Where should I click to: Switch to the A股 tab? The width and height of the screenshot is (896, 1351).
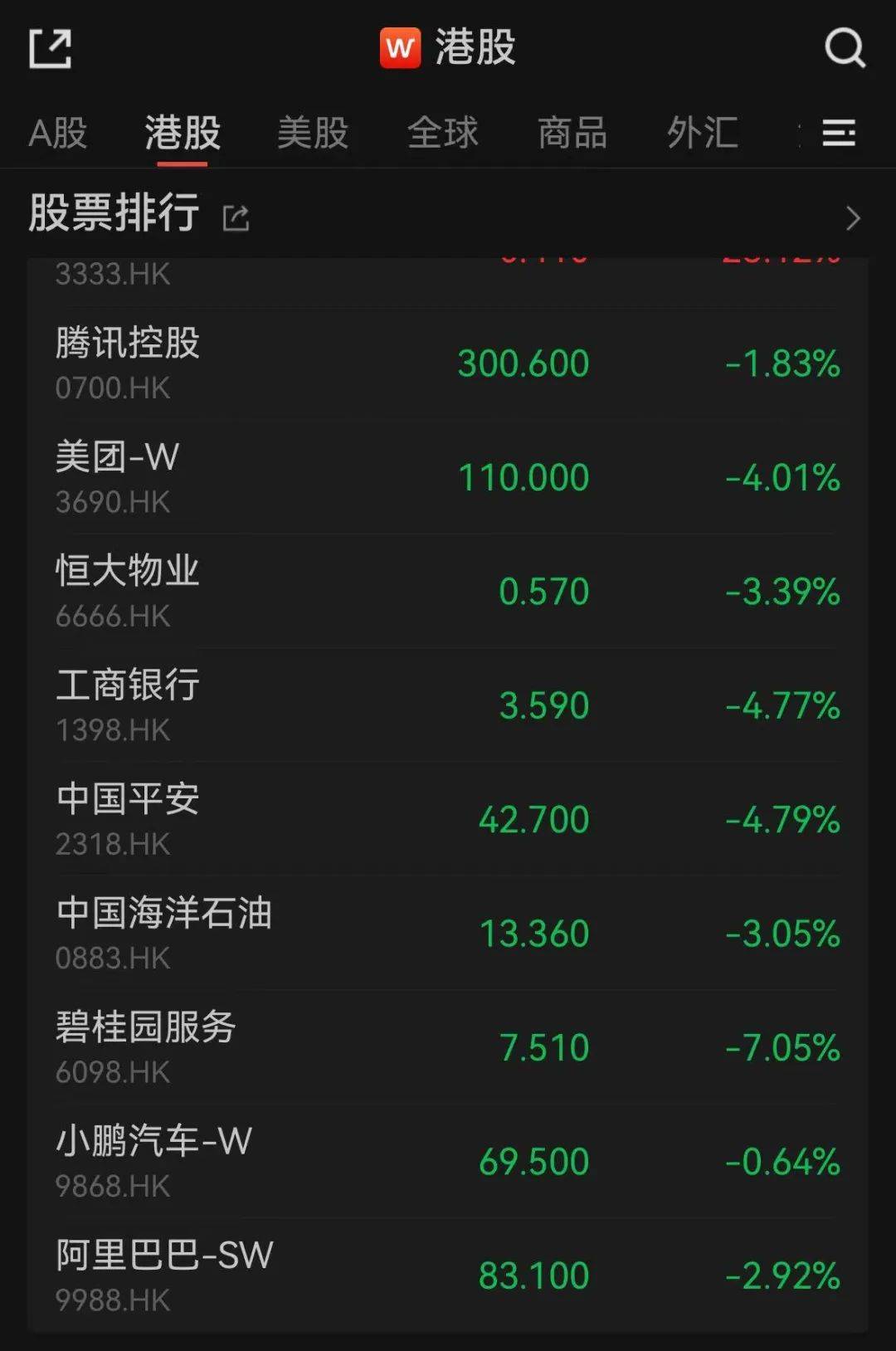(58, 133)
